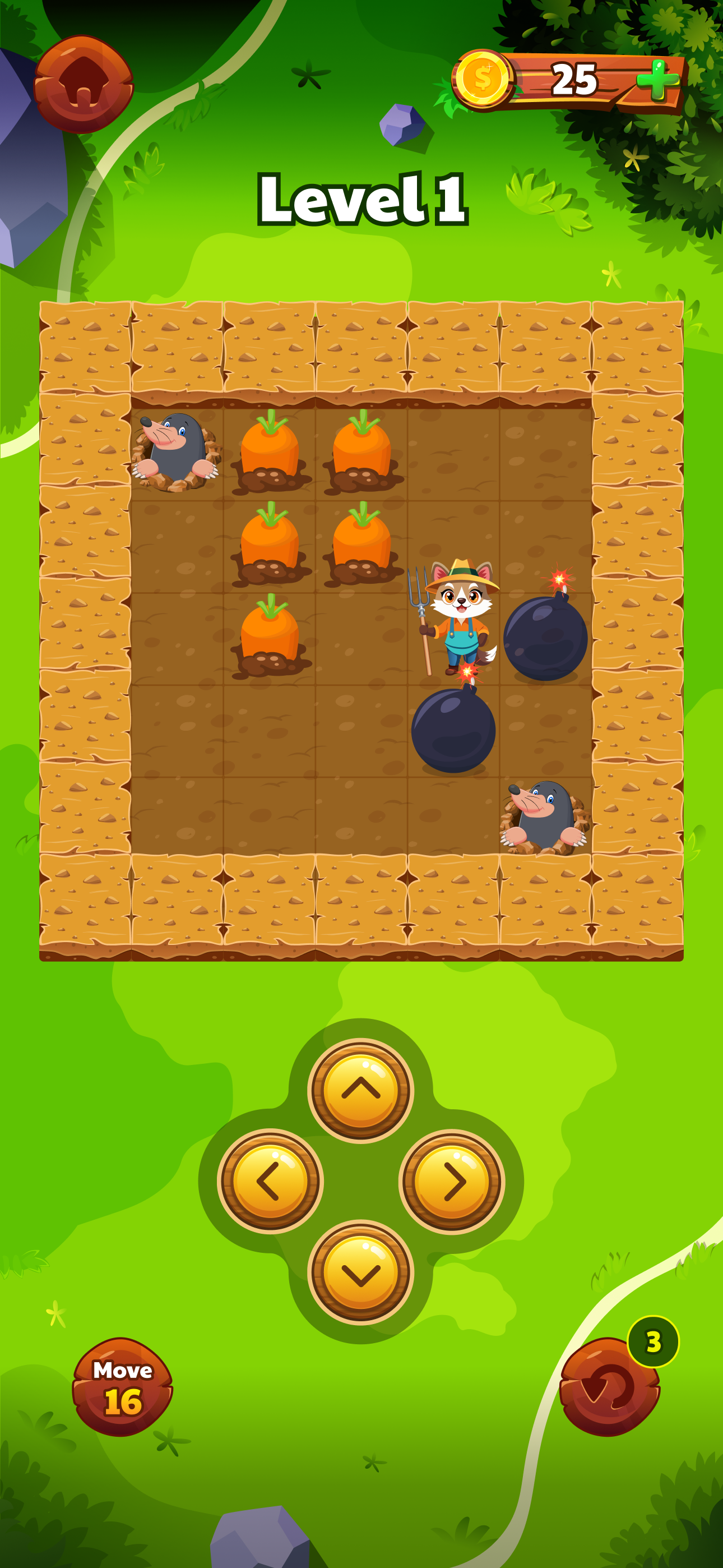Add more coins with the green plus

pyautogui.click(x=657, y=80)
